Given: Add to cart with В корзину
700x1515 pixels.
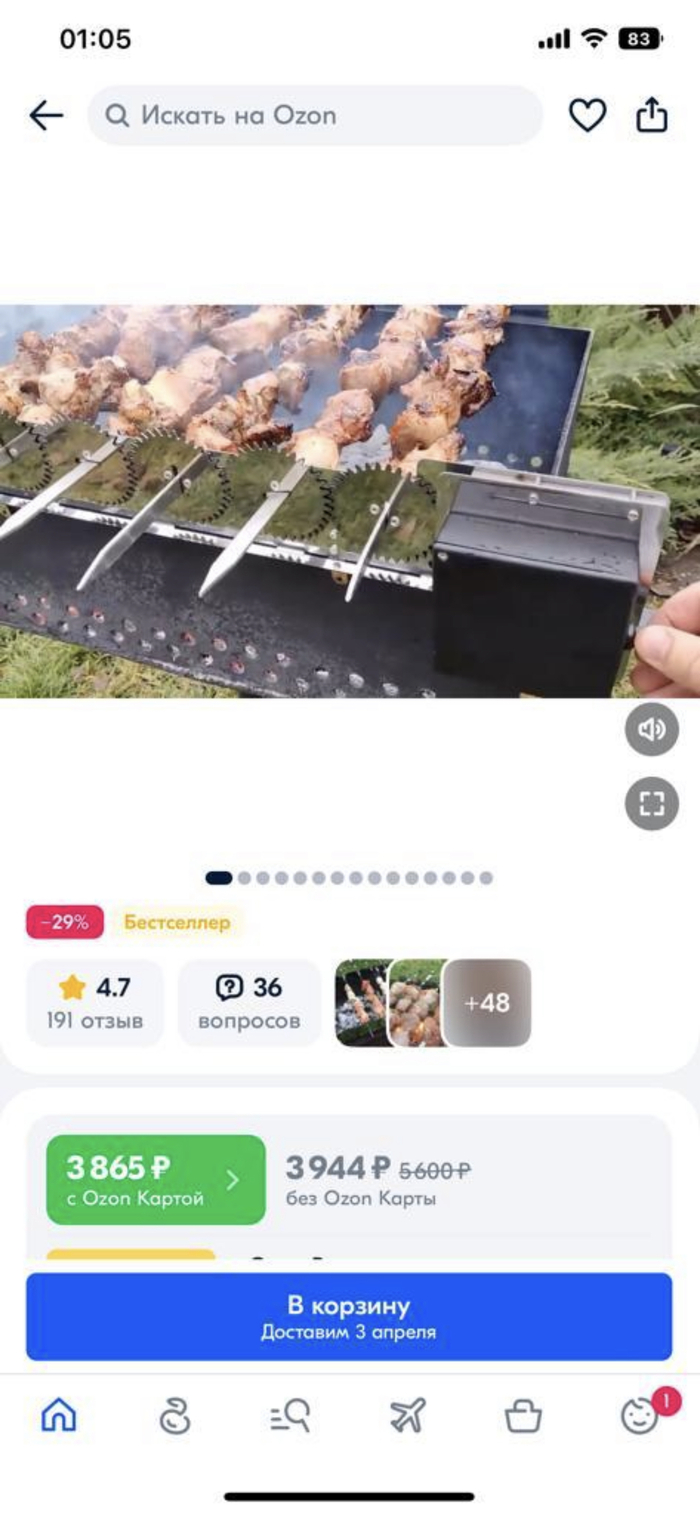Looking at the screenshot, I should (x=349, y=1316).
